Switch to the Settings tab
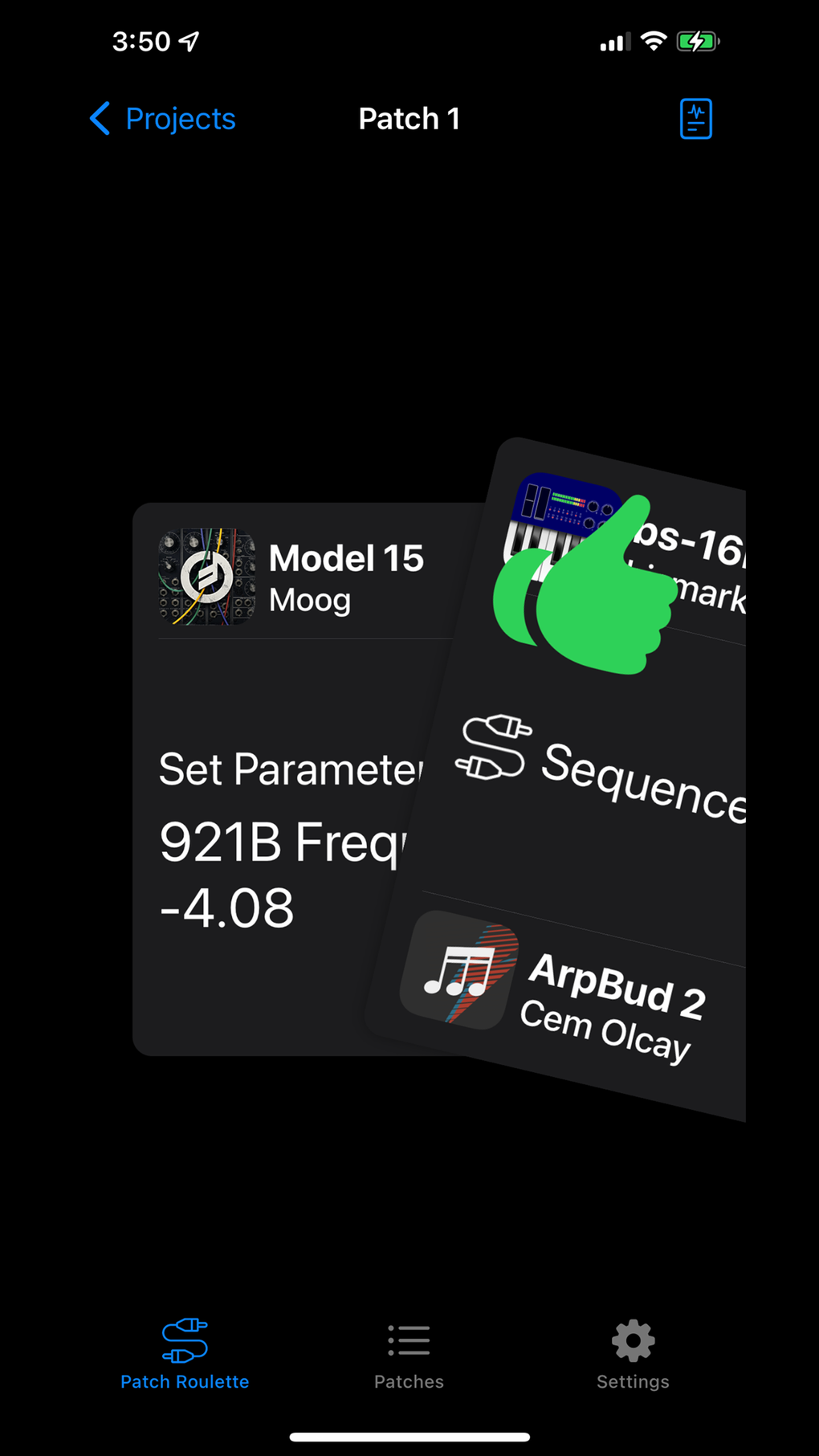Viewport: 819px width, 1456px height. pos(633,1357)
